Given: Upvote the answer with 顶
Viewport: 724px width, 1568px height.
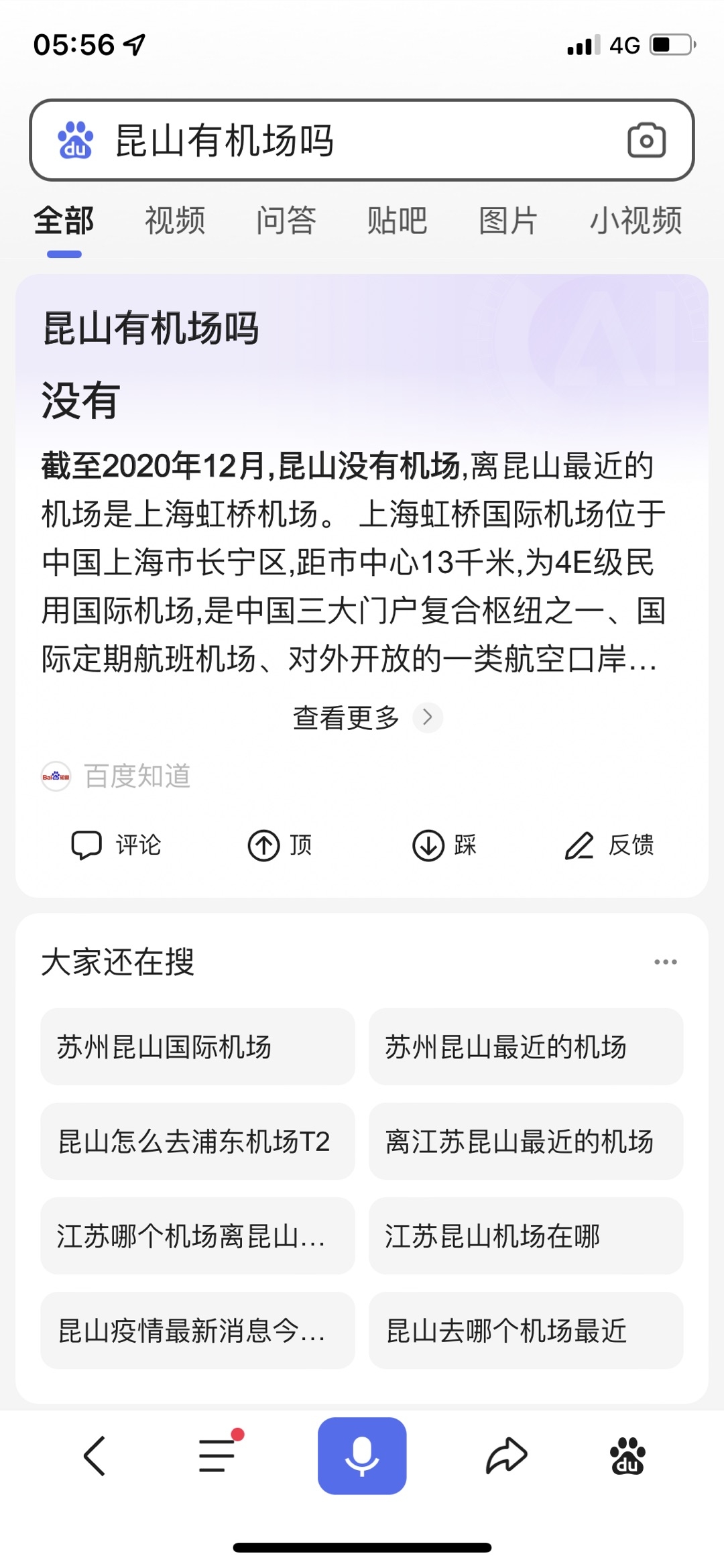Looking at the screenshot, I should [280, 845].
